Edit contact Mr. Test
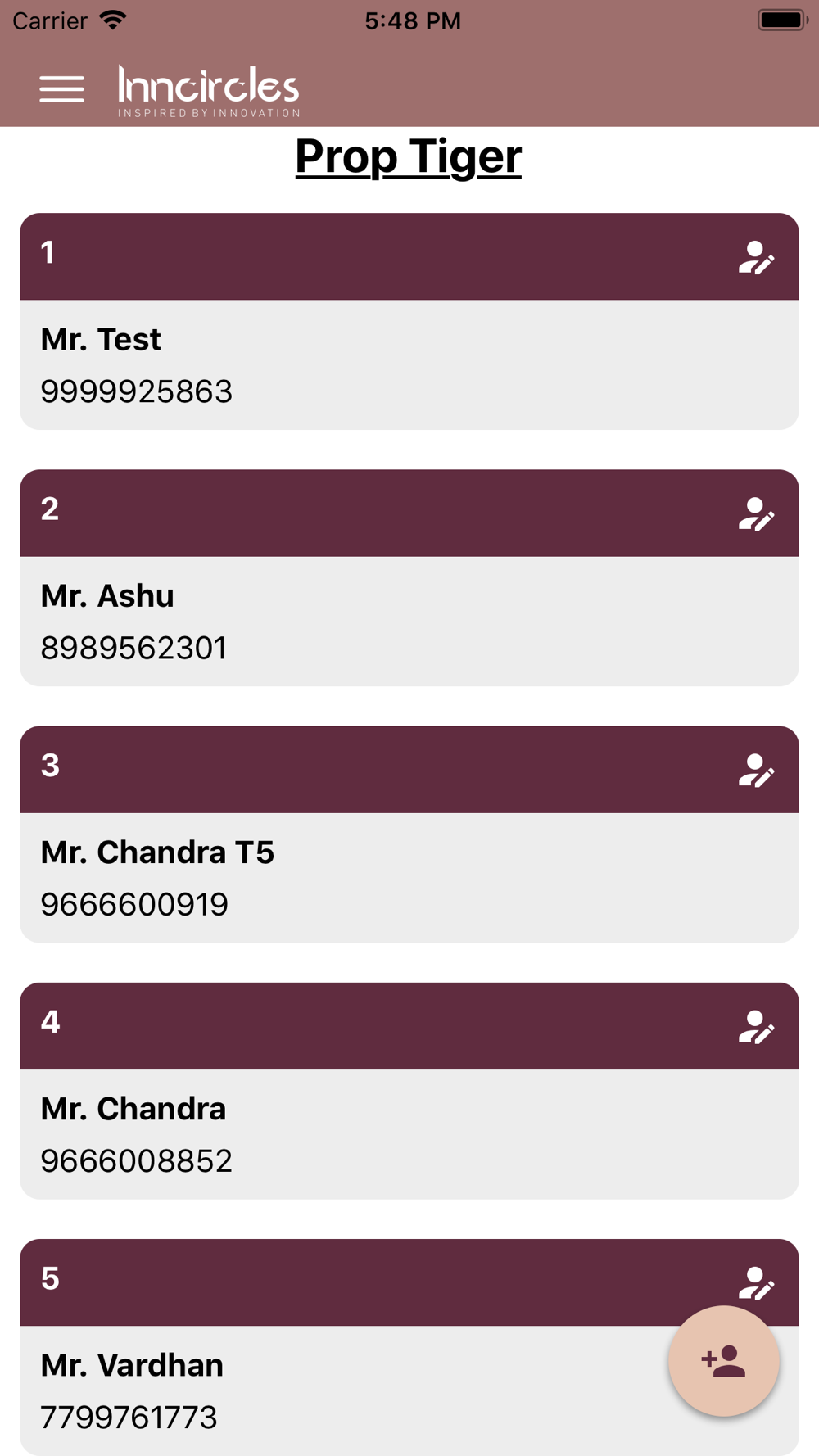Image resolution: width=819 pixels, height=1456 pixels. 756,257
